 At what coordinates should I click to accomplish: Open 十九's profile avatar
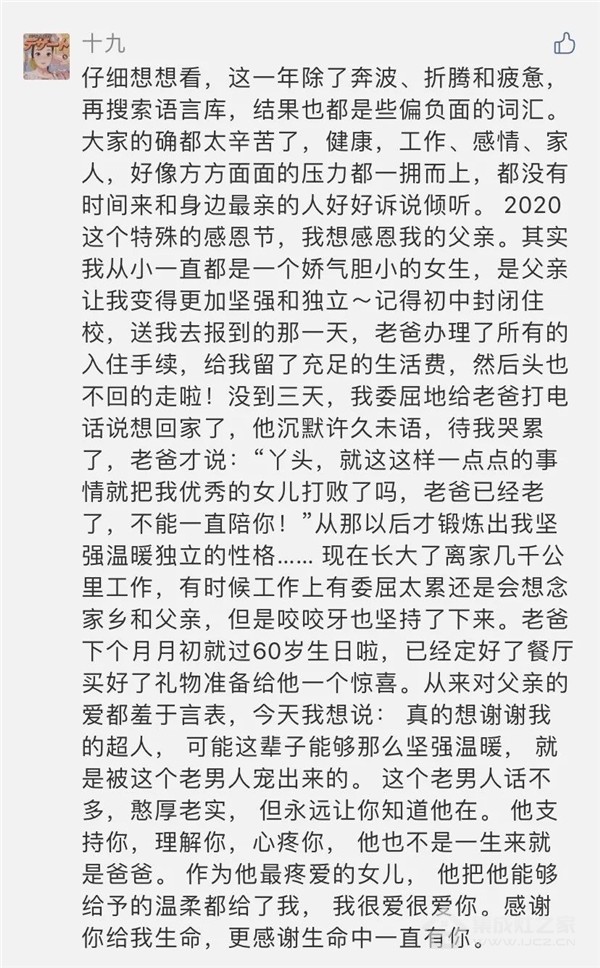pos(47,56)
